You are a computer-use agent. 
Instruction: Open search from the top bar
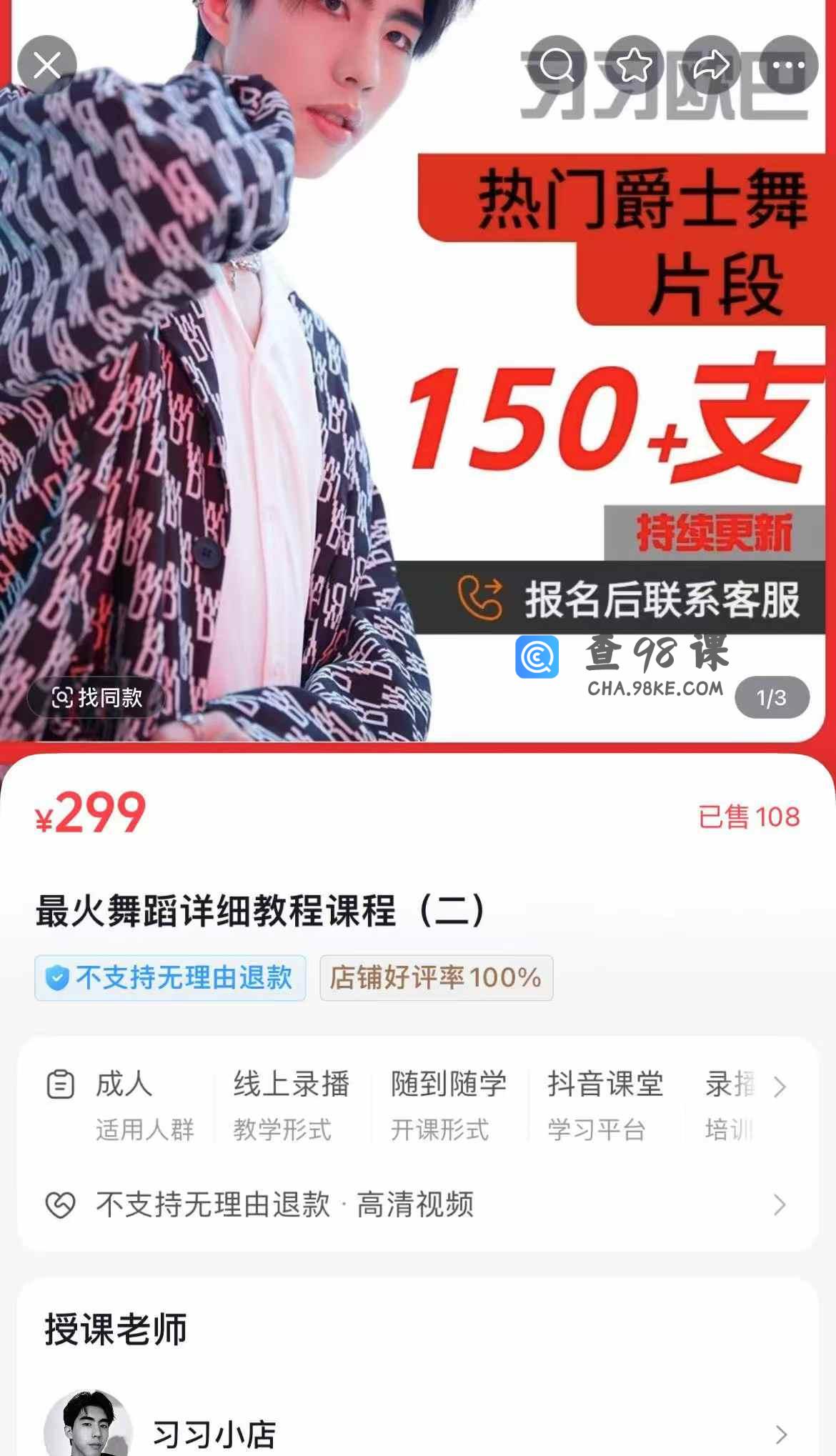[557, 66]
